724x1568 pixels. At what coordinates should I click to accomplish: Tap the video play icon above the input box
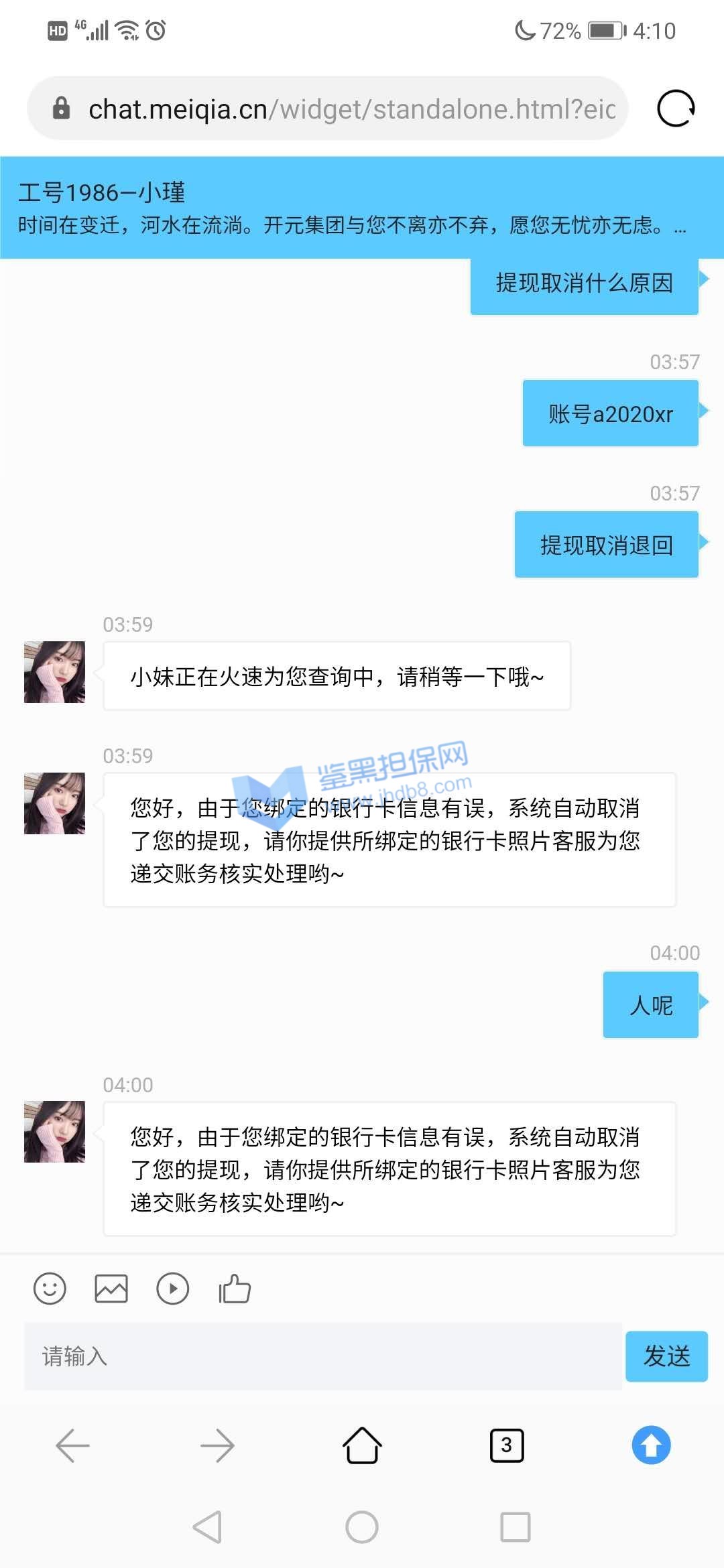(172, 1288)
